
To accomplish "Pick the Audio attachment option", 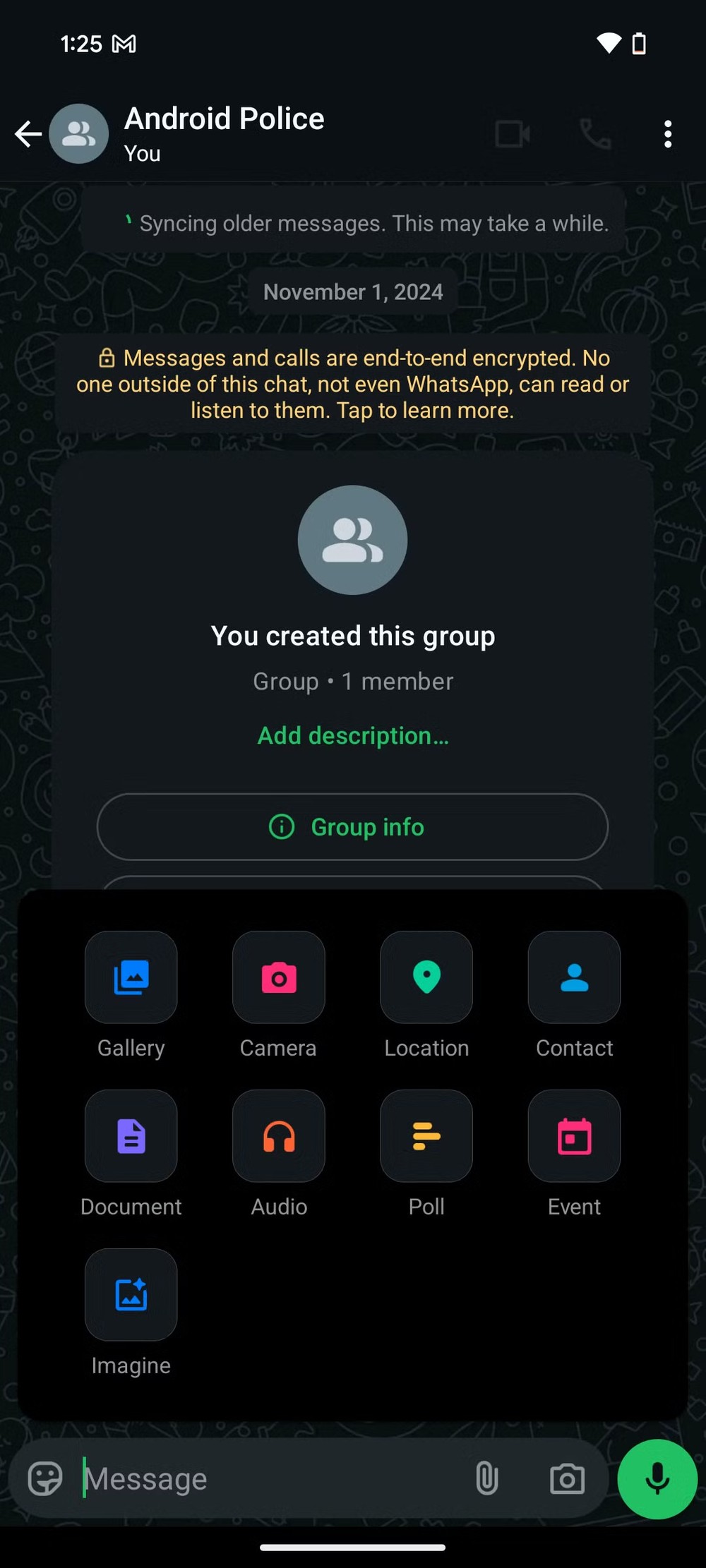I will [x=279, y=1136].
